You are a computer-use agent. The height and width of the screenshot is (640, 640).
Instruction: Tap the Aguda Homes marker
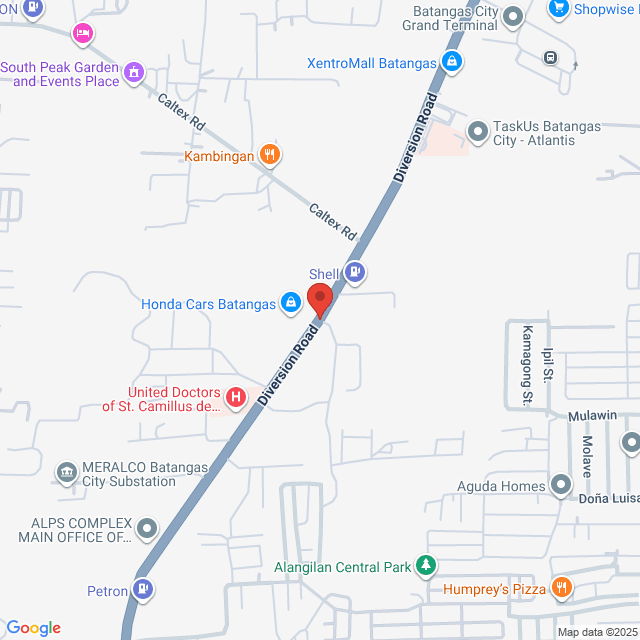pyautogui.click(x=562, y=486)
